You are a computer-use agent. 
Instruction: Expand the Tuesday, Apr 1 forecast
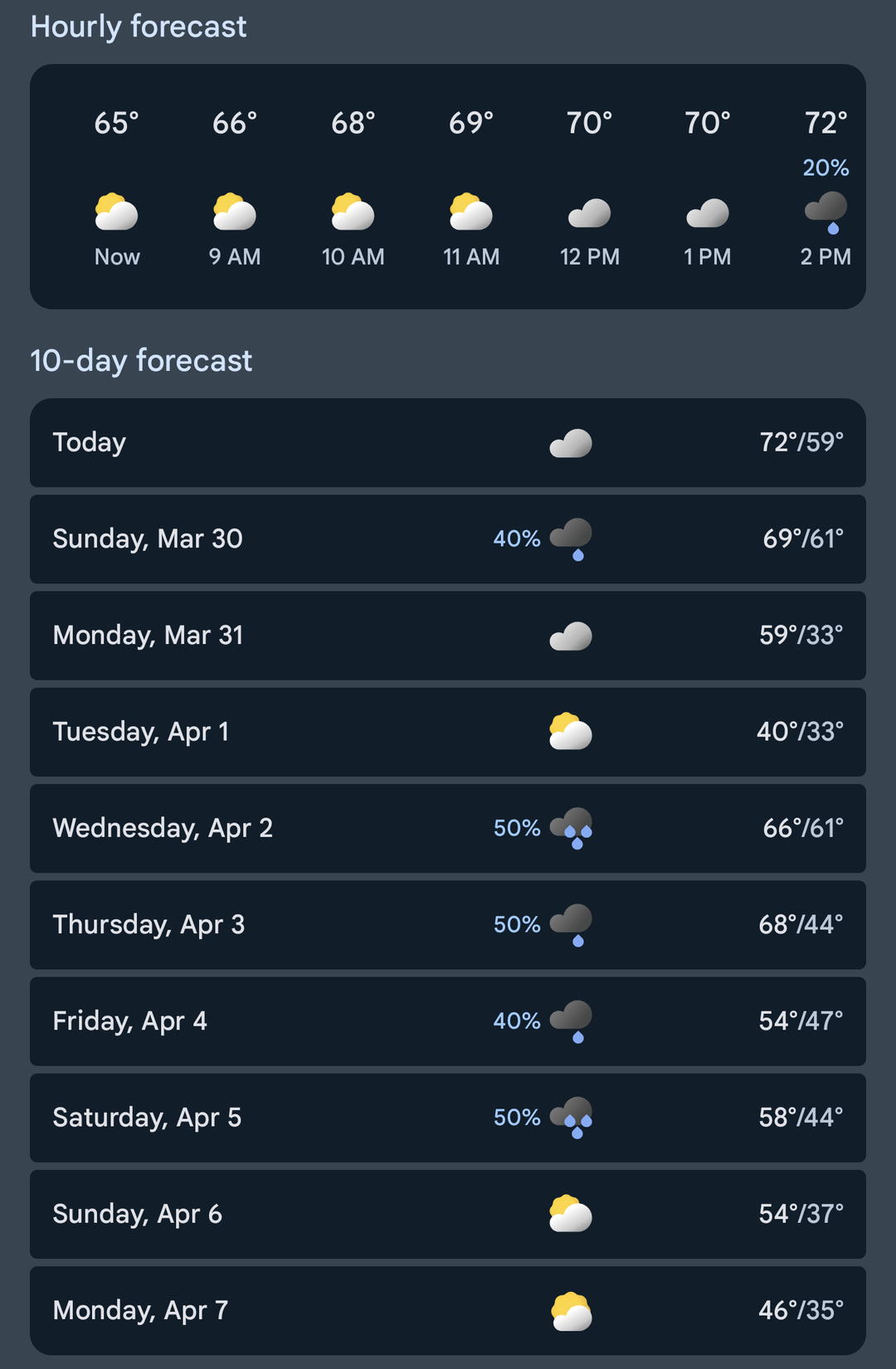[x=448, y=732]
